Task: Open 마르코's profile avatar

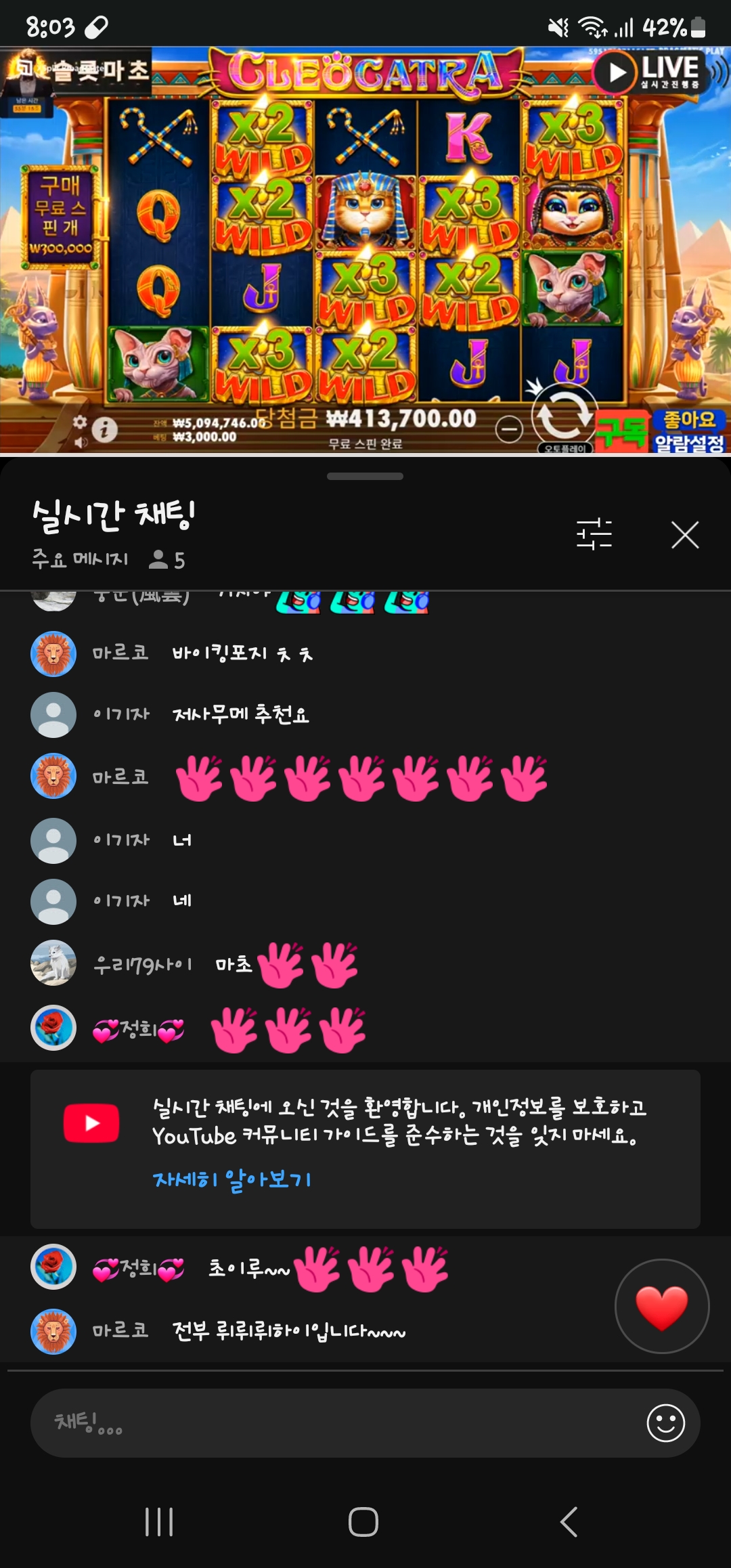Action: (x=53, y=654)
